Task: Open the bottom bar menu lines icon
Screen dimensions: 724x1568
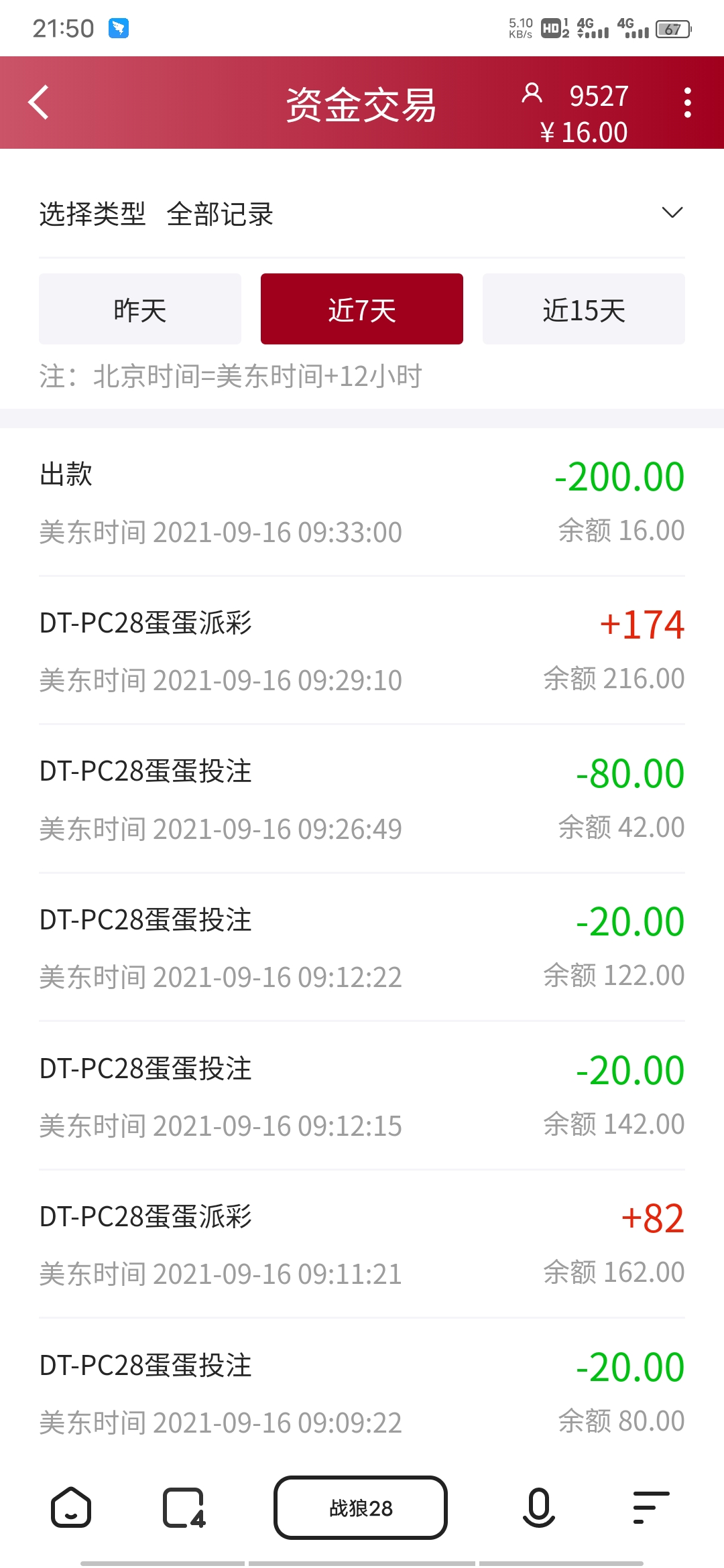Action: [x=650, y=1508]
